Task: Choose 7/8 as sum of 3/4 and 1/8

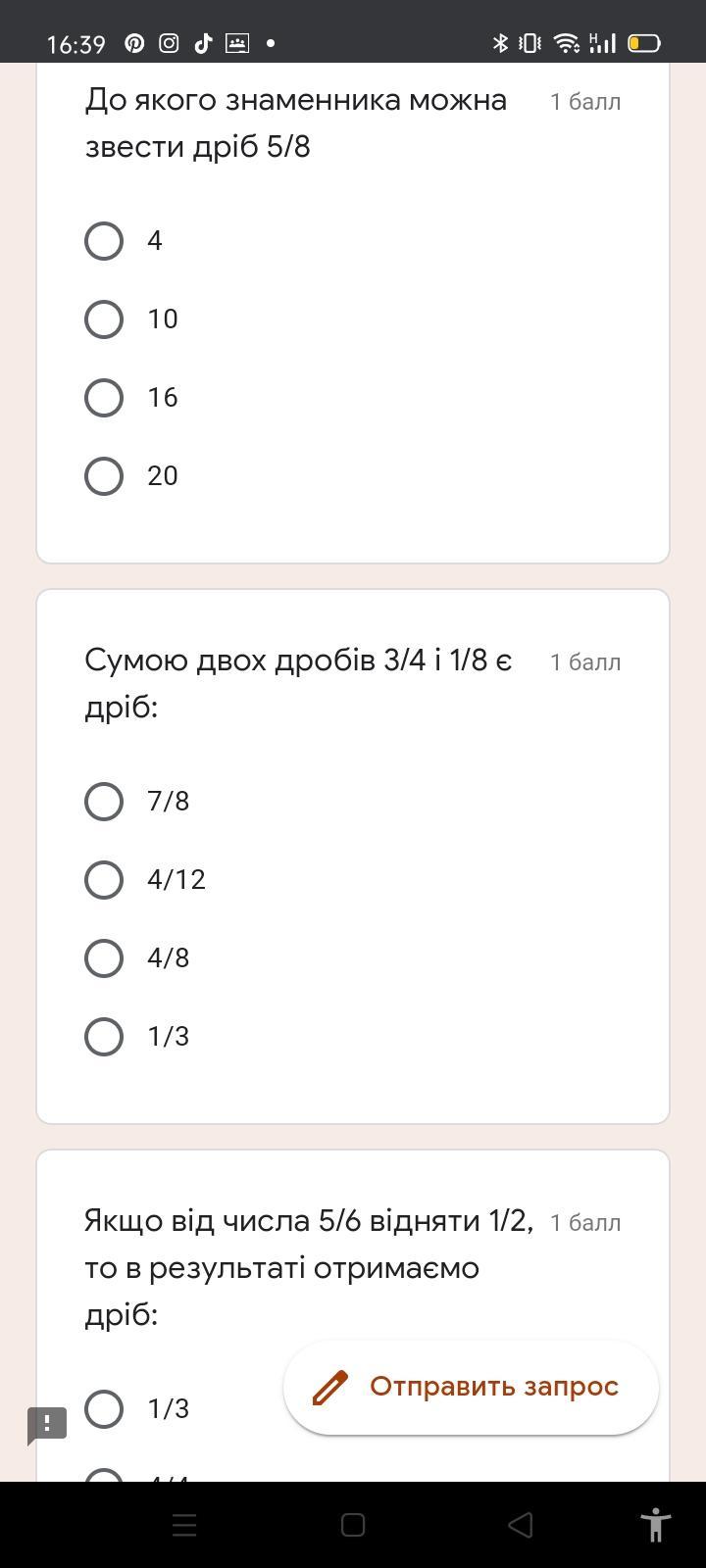Action: (104, 802)
